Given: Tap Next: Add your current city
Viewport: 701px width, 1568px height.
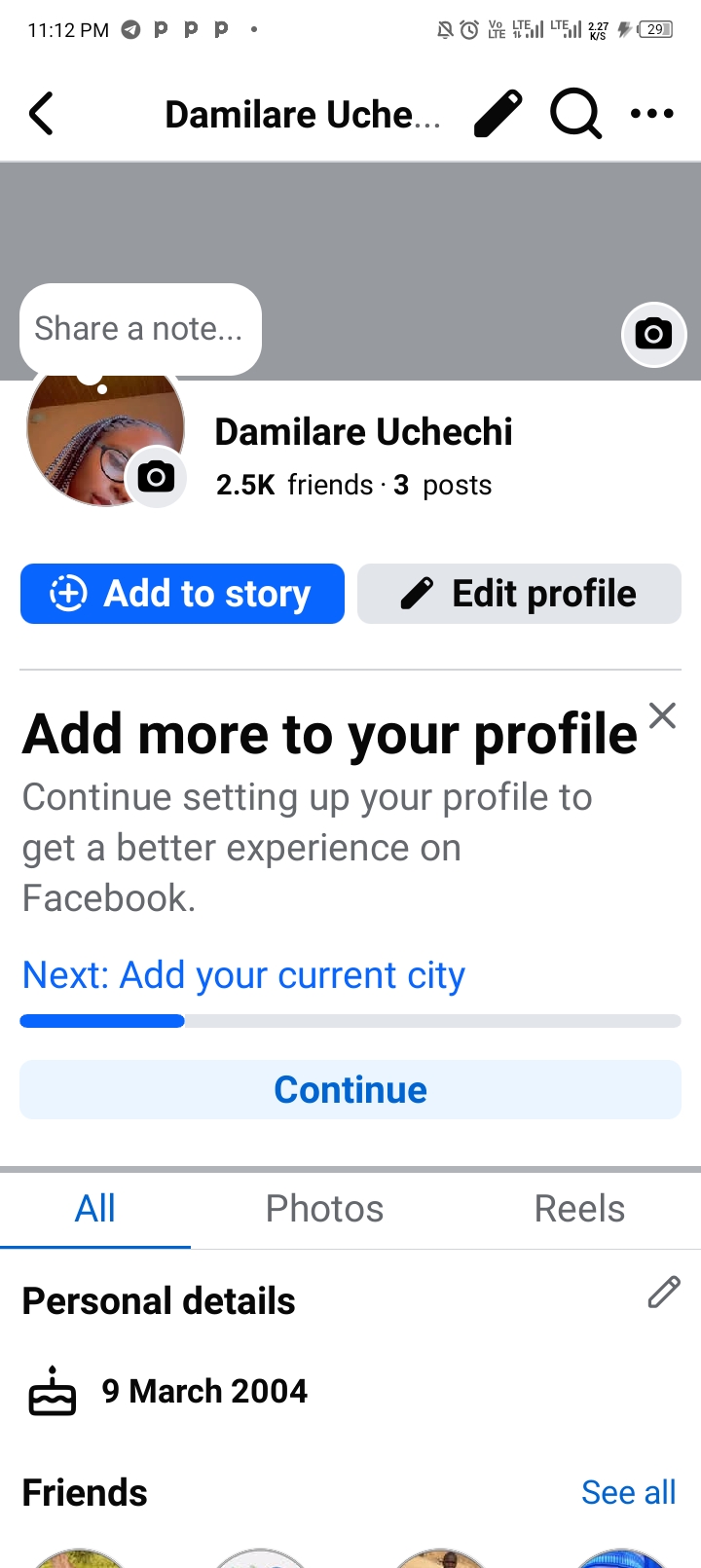Looking at the screenshot, I should click(x=243, y=975).
